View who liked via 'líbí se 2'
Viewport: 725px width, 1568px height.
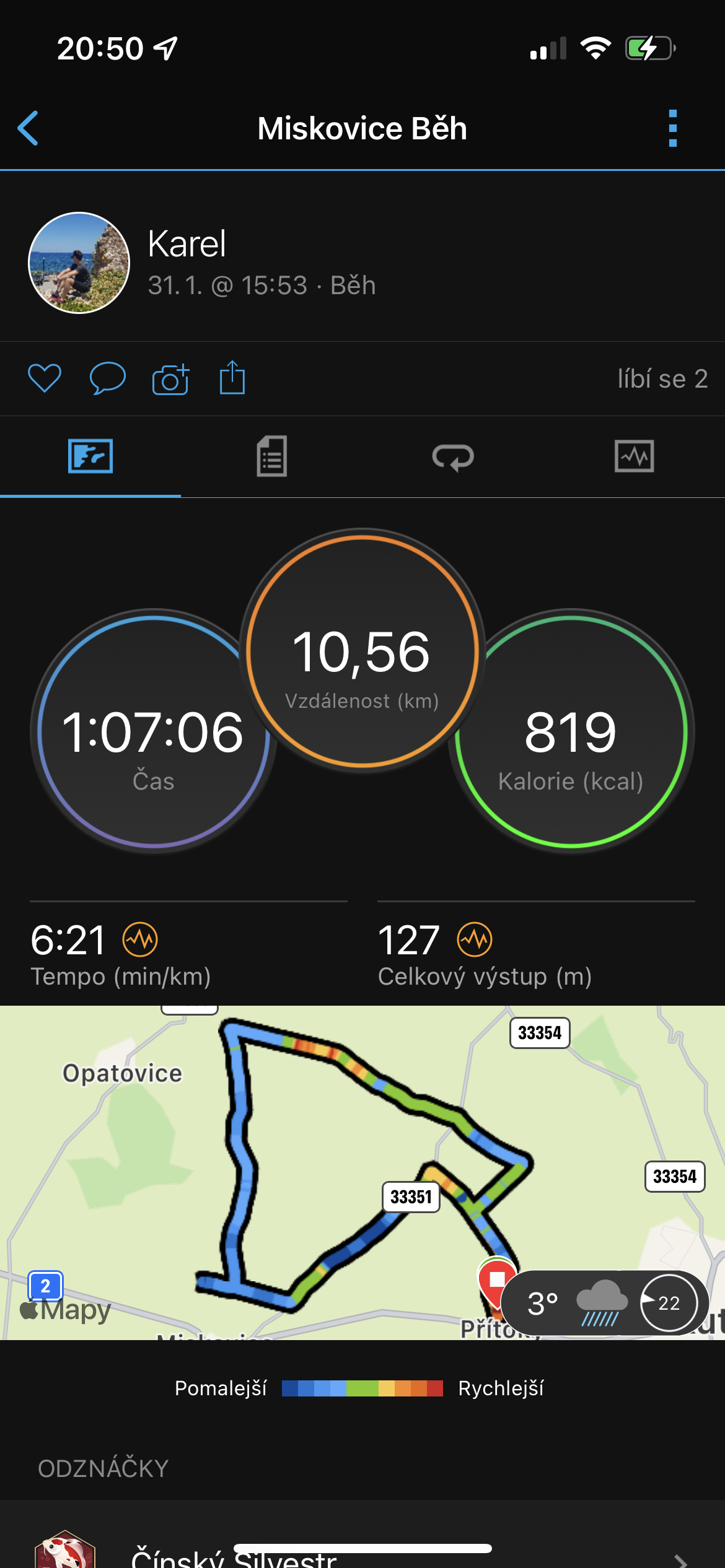(x=662, y=378)
